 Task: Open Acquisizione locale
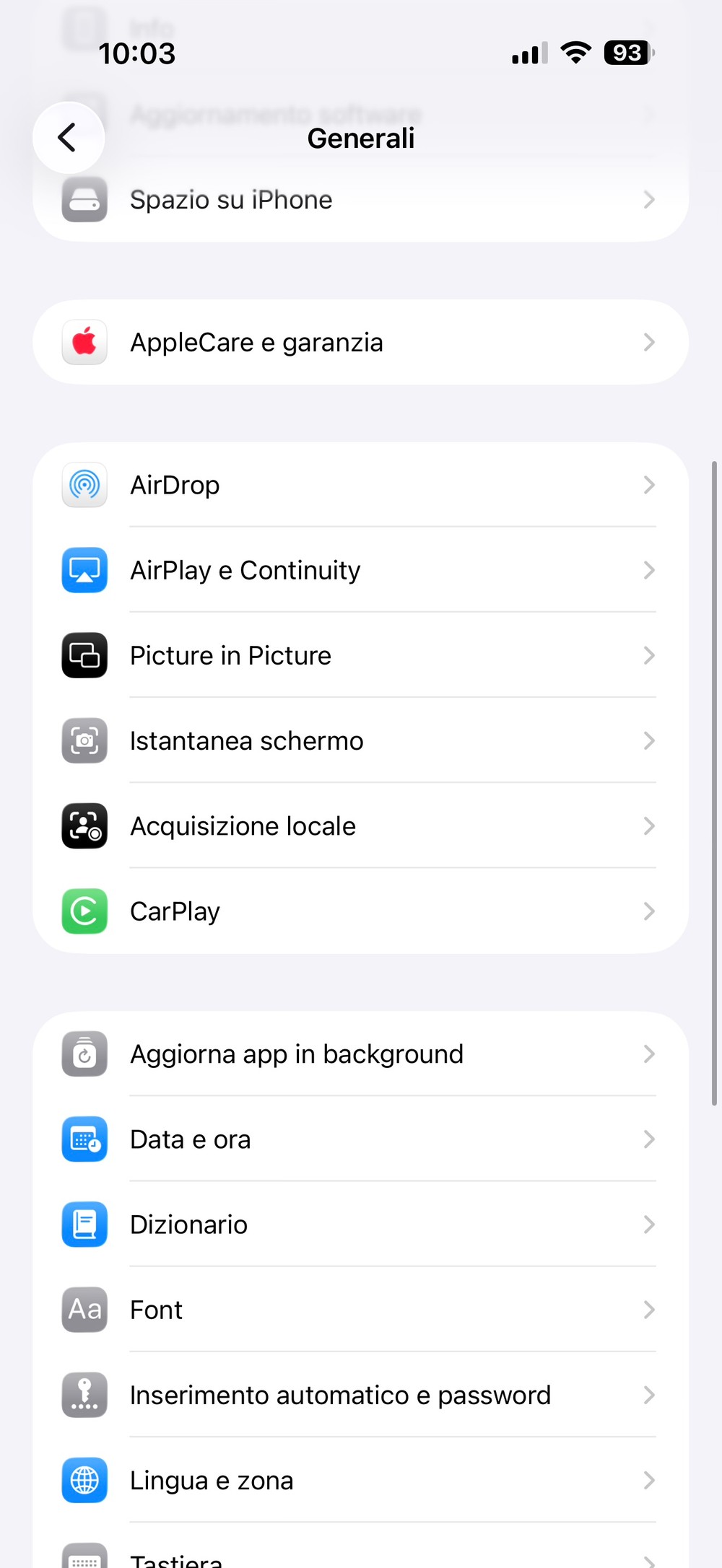pos(360,825)
